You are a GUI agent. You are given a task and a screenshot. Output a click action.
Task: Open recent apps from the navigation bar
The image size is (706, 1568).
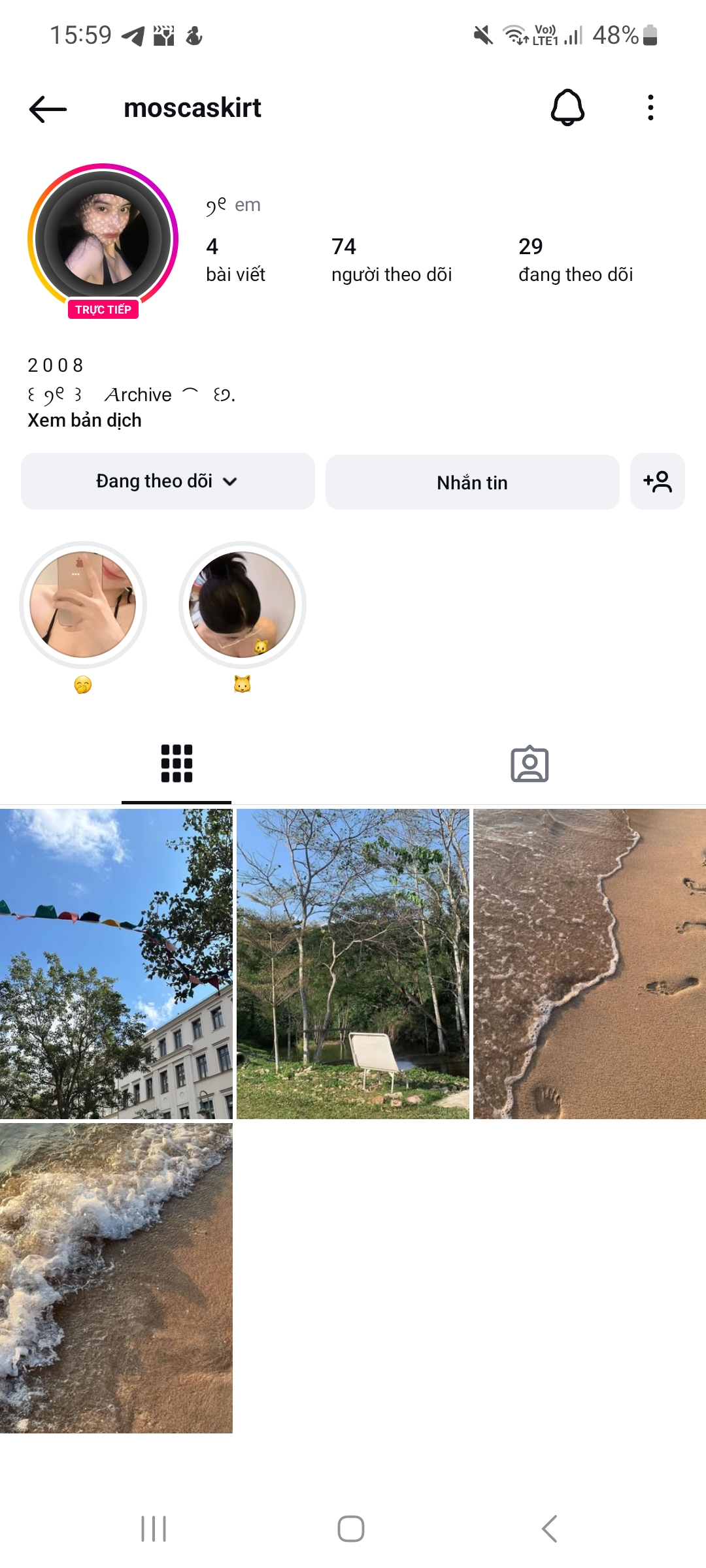pyautogui.click(x=154, y=1529)
